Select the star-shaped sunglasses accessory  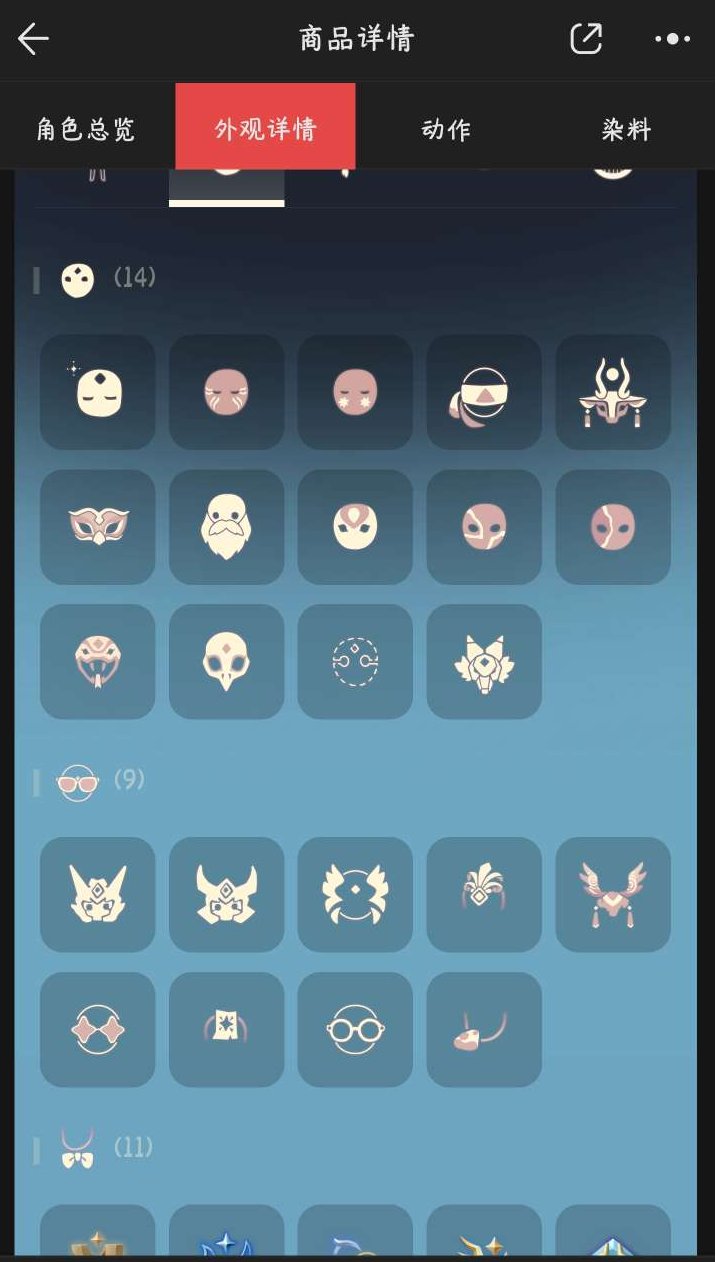[98, 1029]
